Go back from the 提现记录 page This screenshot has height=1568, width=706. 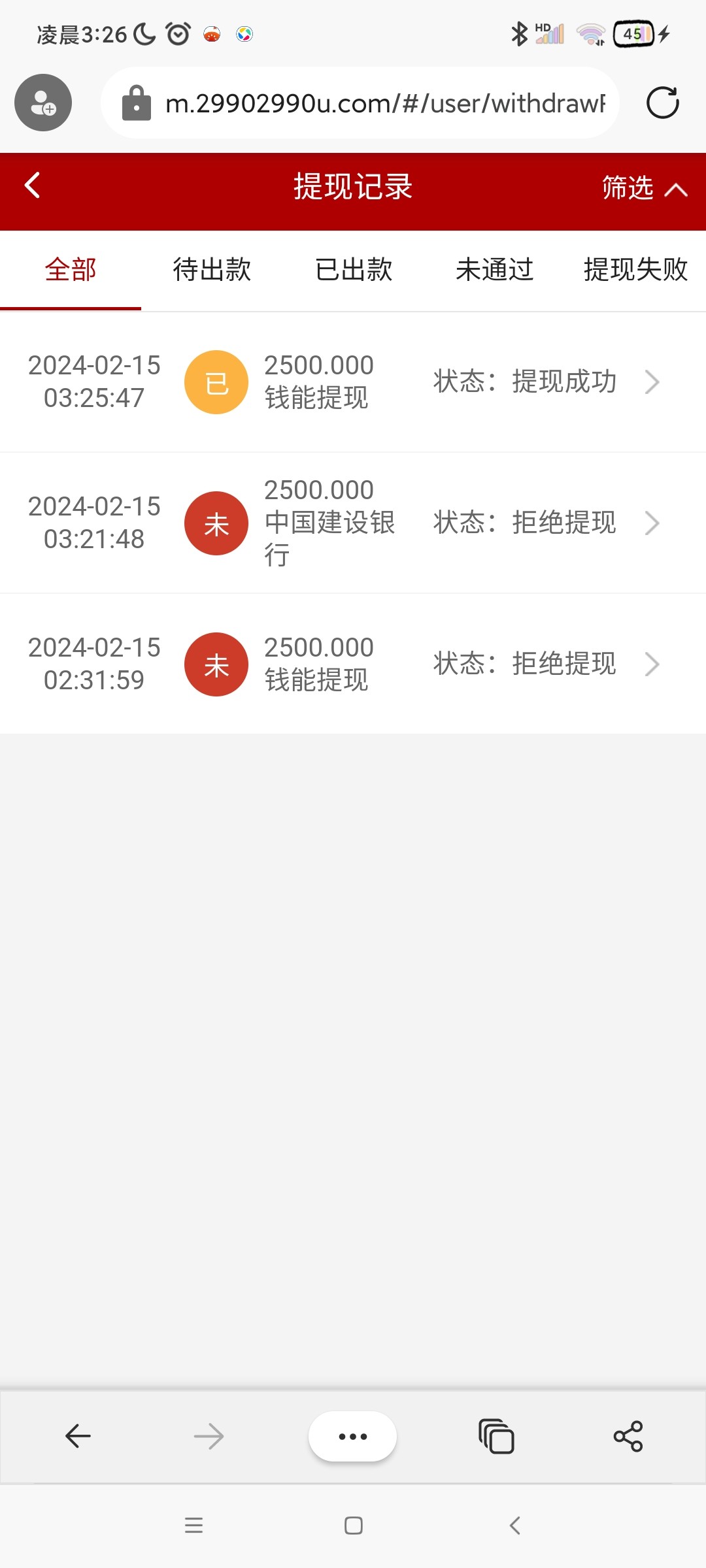click(x=33, y=186)
